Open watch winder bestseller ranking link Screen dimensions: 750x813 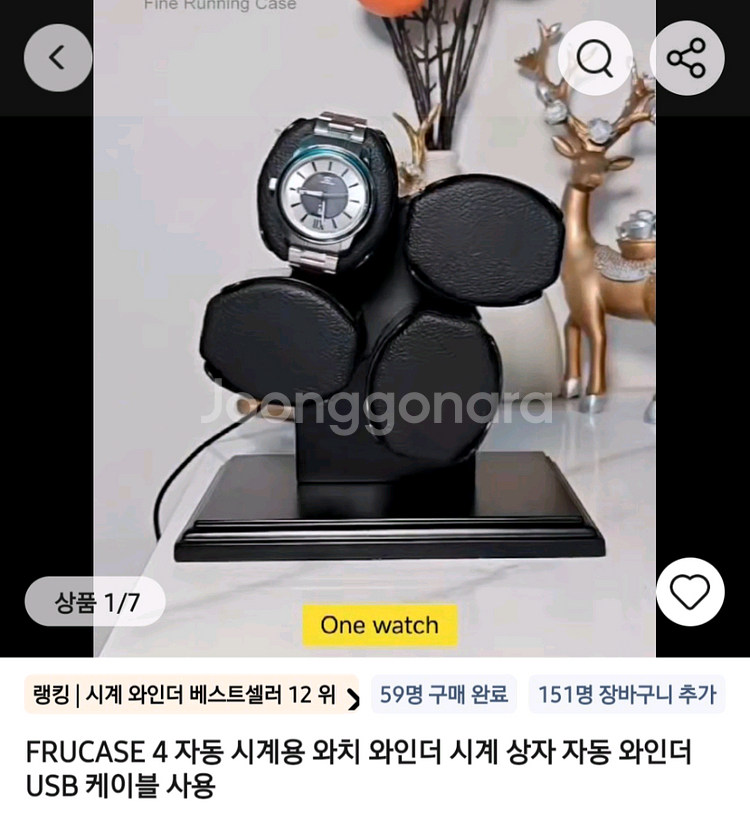192,695
